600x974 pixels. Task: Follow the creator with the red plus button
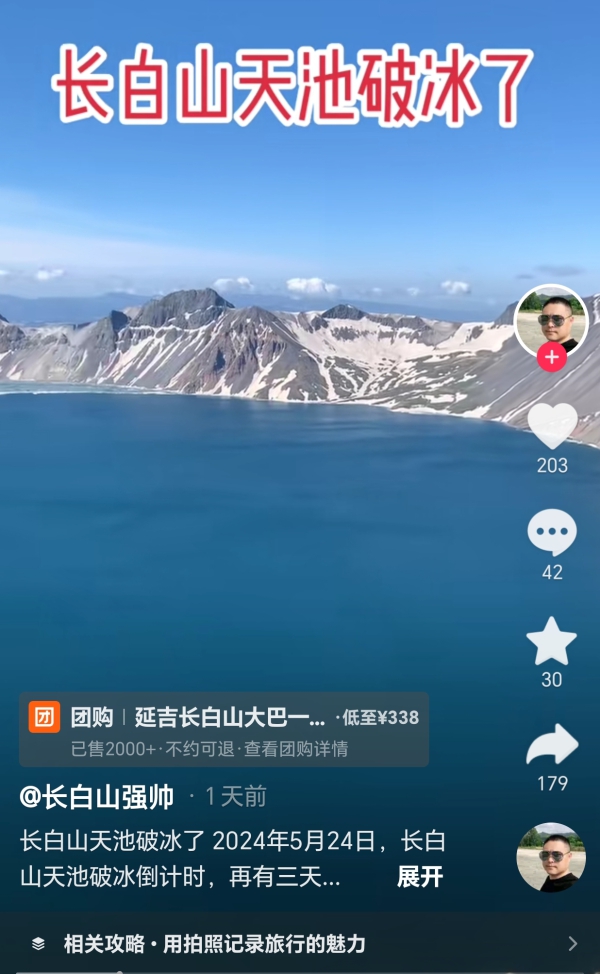[x=552, y=357]
